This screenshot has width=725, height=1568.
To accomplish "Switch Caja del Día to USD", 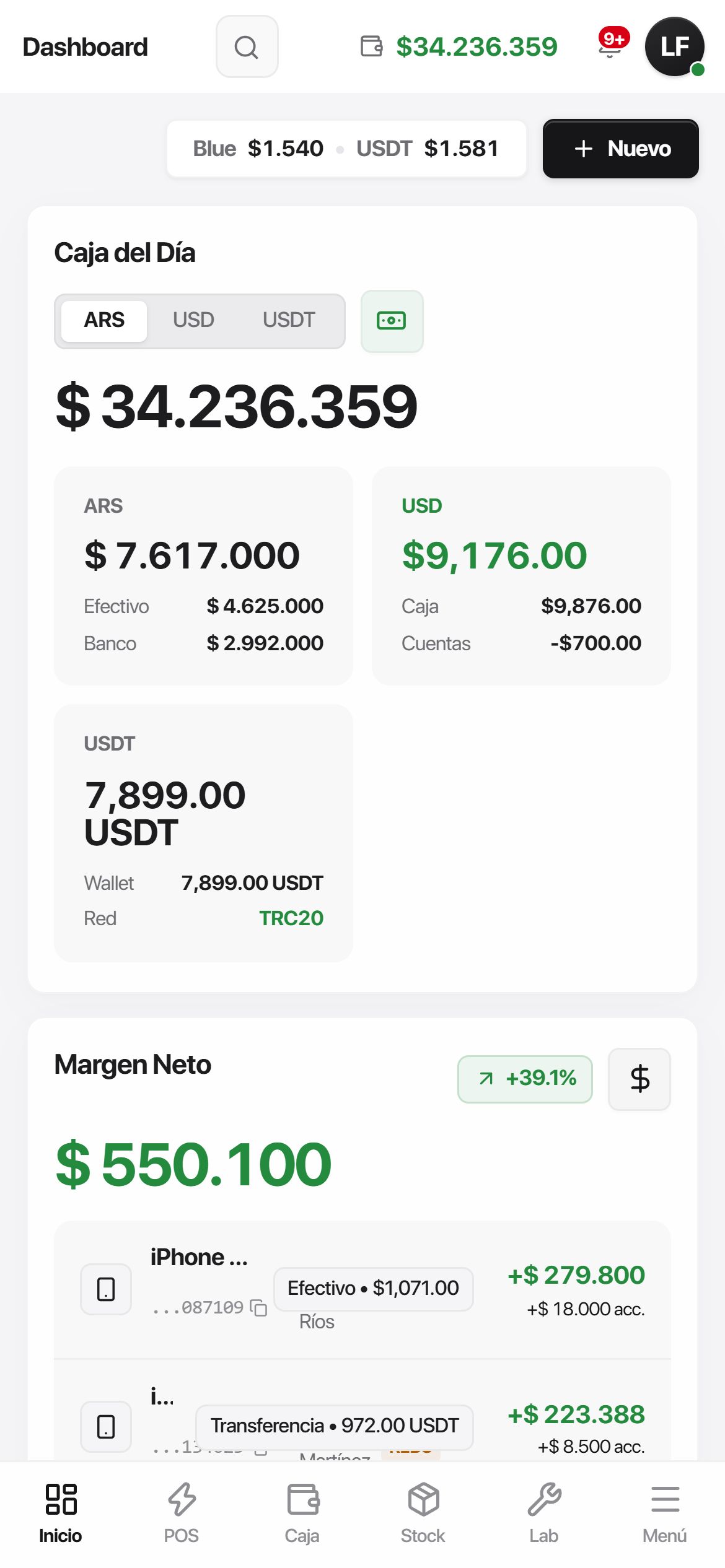I will [x=193, y=320].
